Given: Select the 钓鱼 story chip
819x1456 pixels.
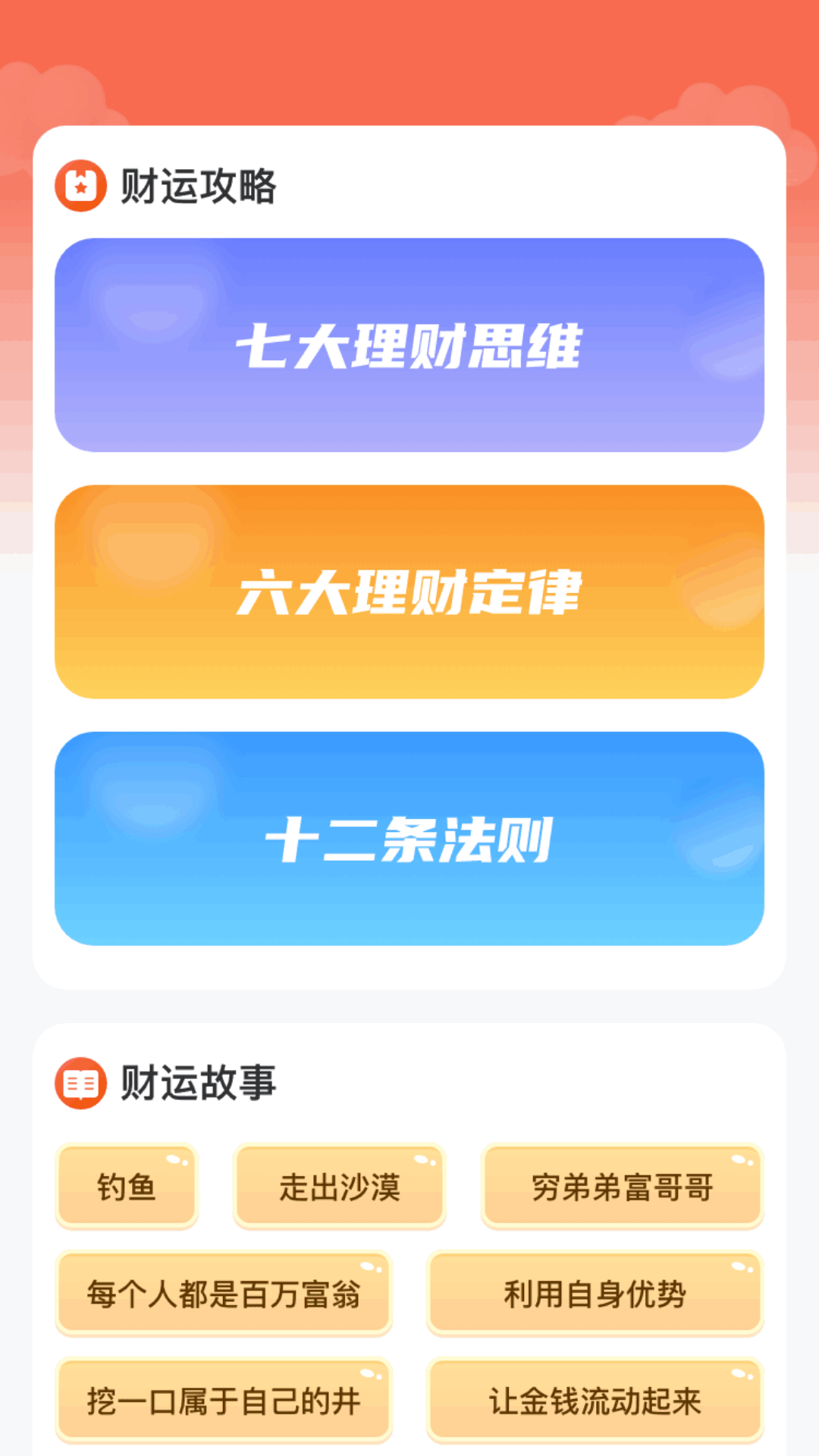Looking at the screenshot, I should pos(127,1187).
